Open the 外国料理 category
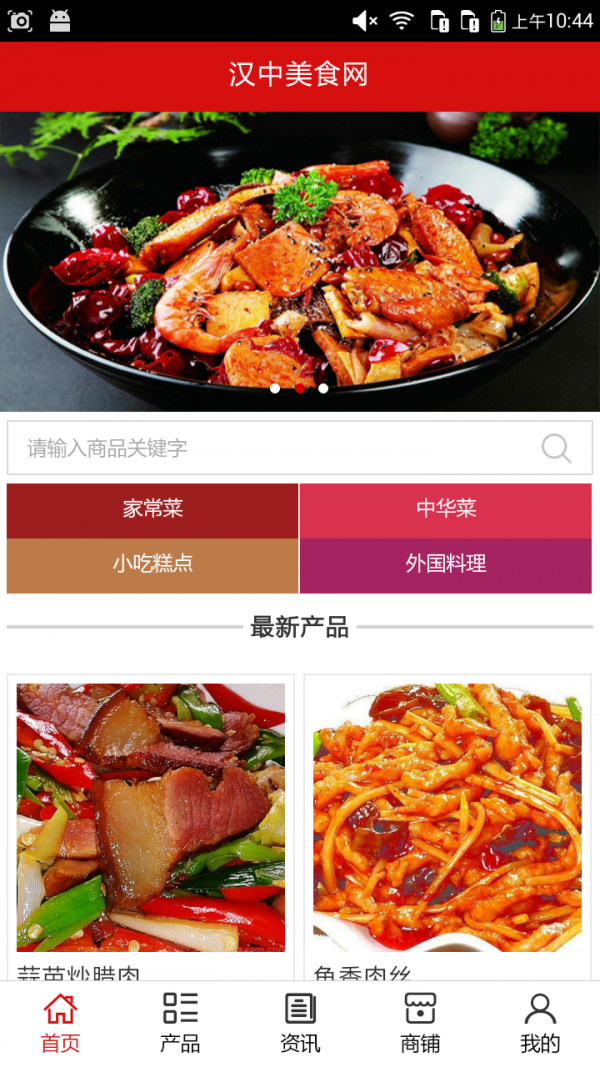The width and height of the screenshot is (600, 1067). click(446, 565)
